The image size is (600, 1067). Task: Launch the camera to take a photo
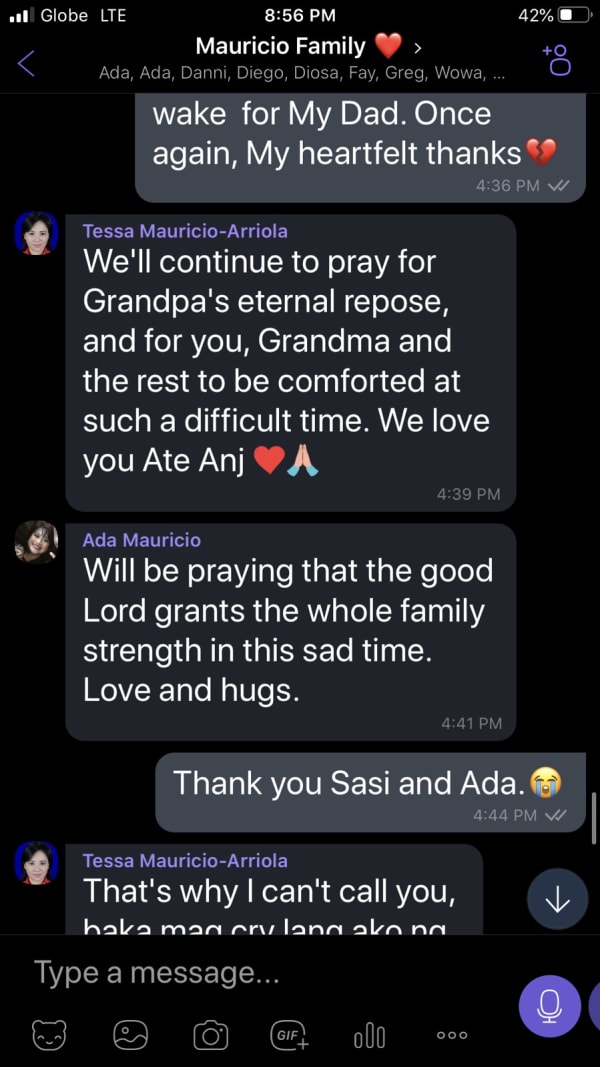pyautogui.click(x=210, y=1035)
